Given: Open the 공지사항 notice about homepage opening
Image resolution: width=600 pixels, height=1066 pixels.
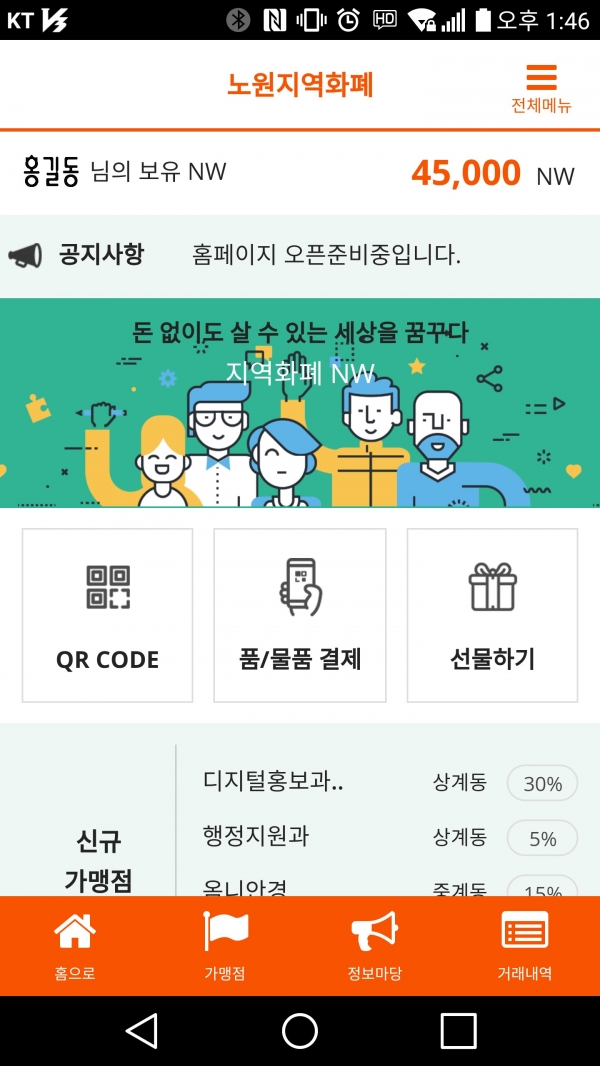Looking at the screenshot, I should point(326,255).
